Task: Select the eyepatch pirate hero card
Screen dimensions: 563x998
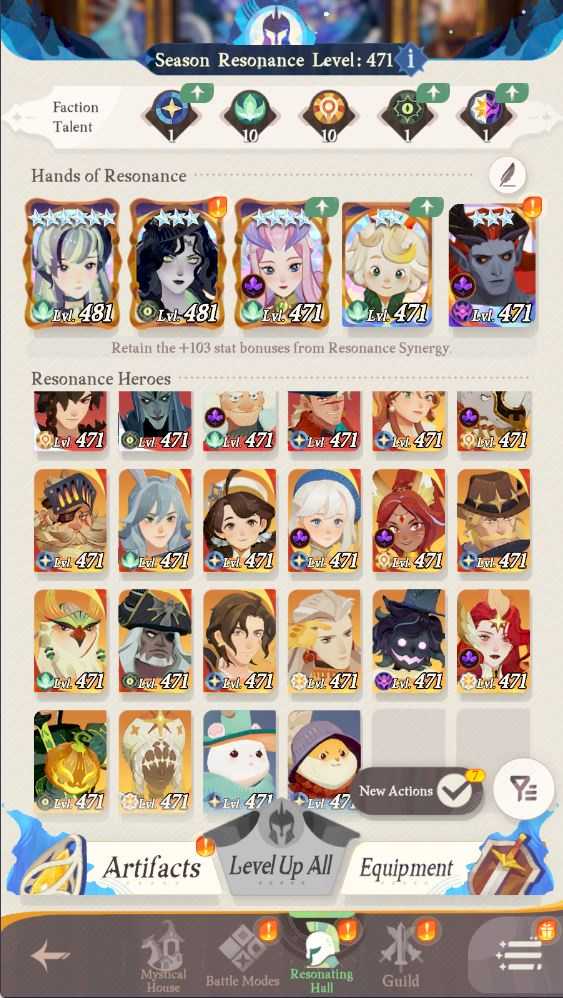Action: click(155, 641)
